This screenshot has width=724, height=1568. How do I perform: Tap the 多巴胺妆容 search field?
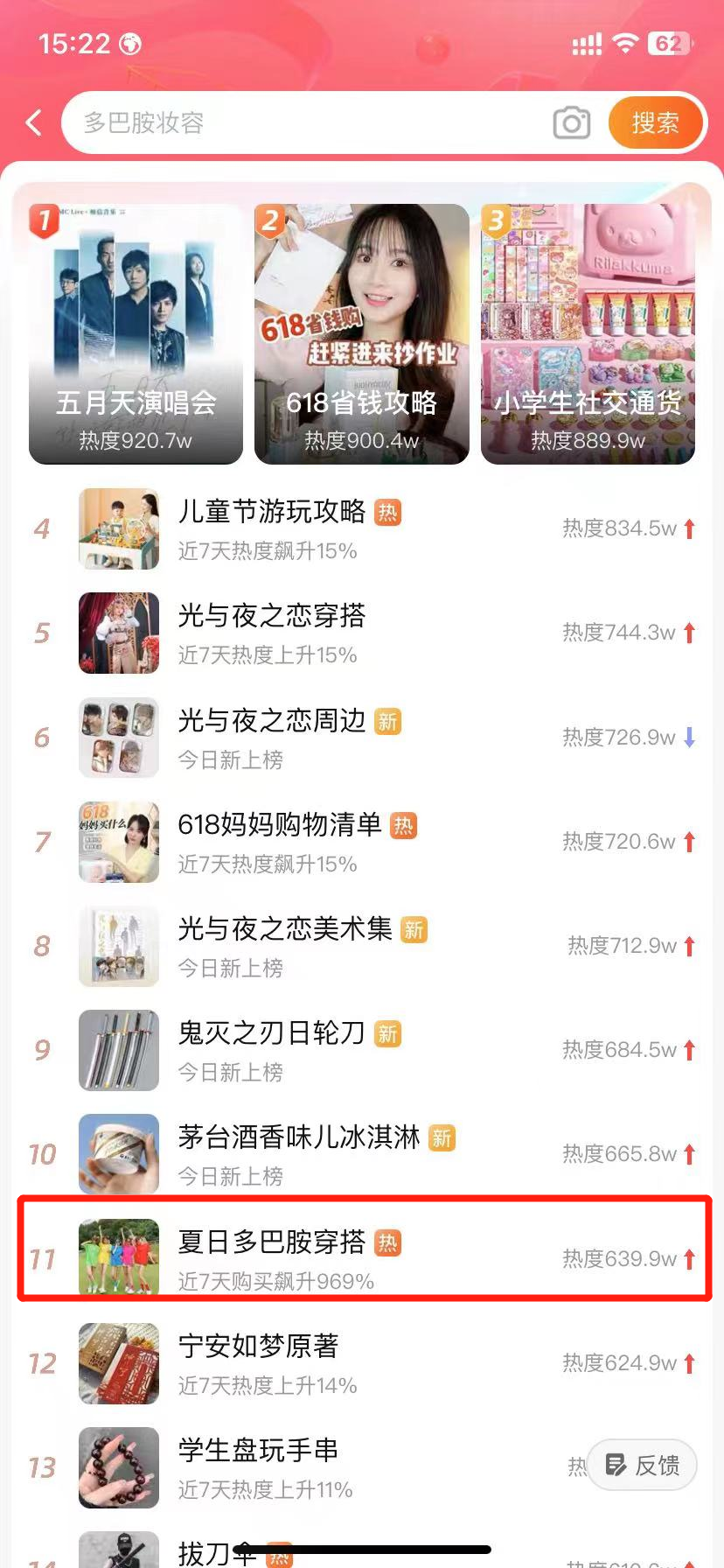point(306,122)
